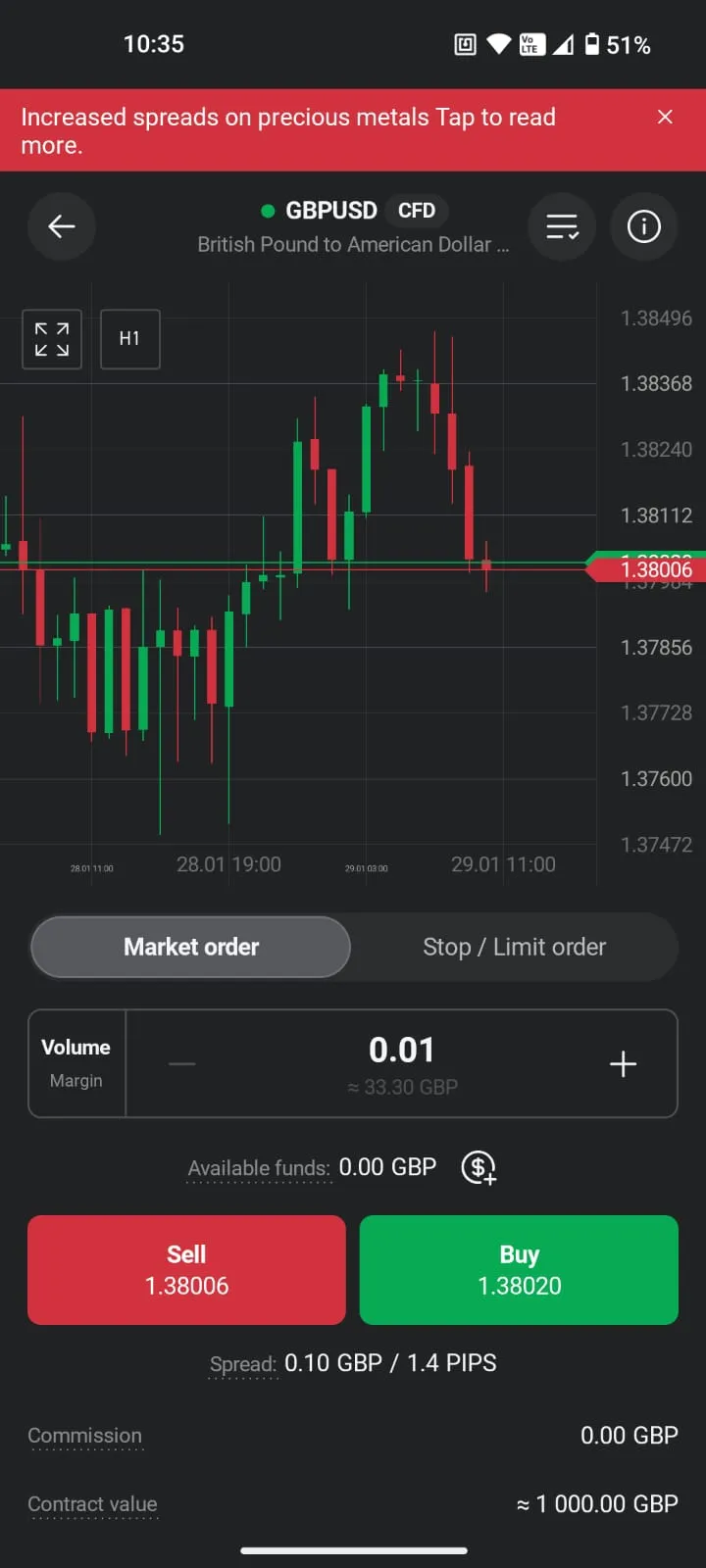Open the GBPUSD instrument info

(643, 227)
